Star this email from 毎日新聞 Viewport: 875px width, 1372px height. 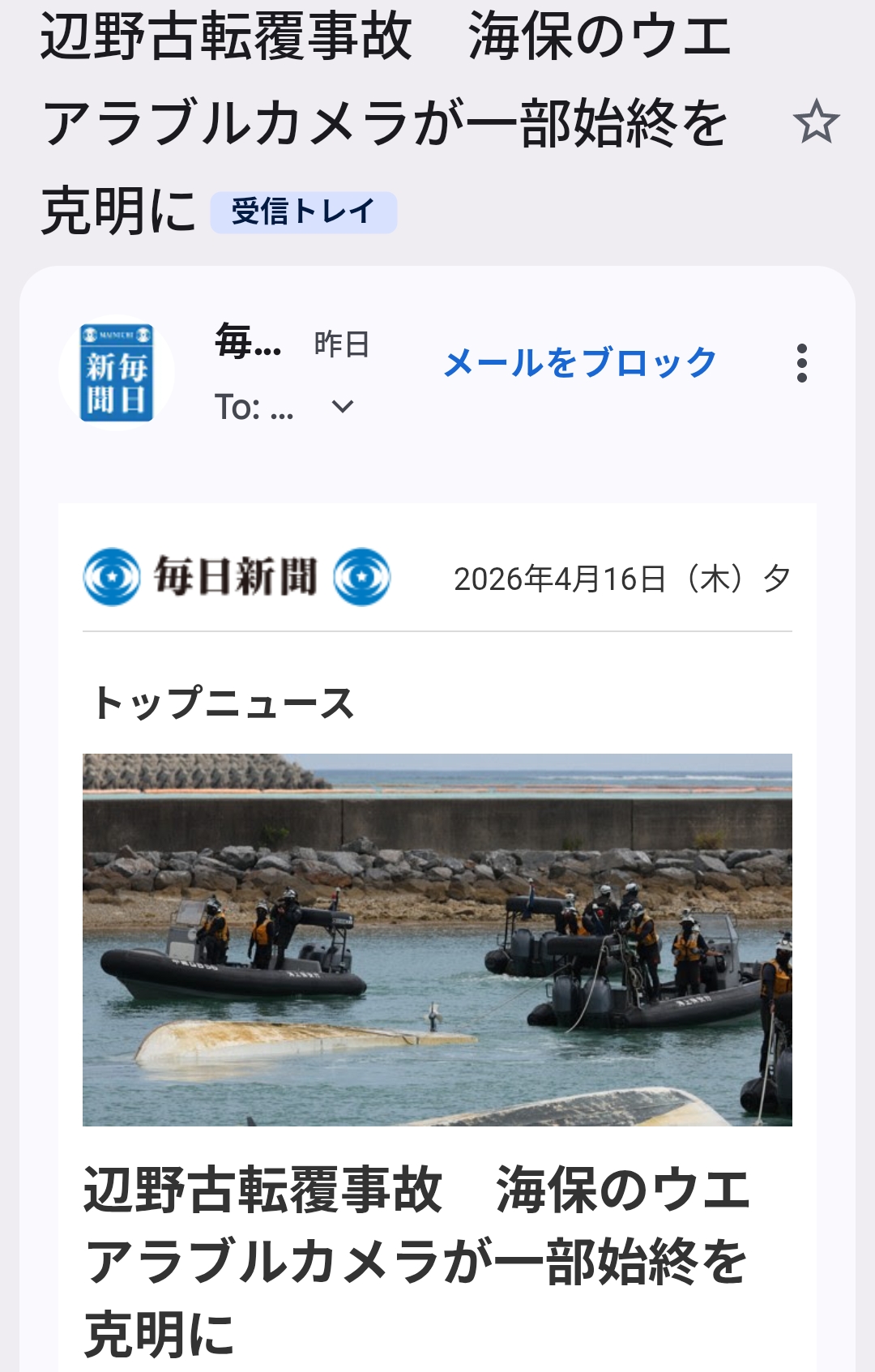tap(816, 122)
